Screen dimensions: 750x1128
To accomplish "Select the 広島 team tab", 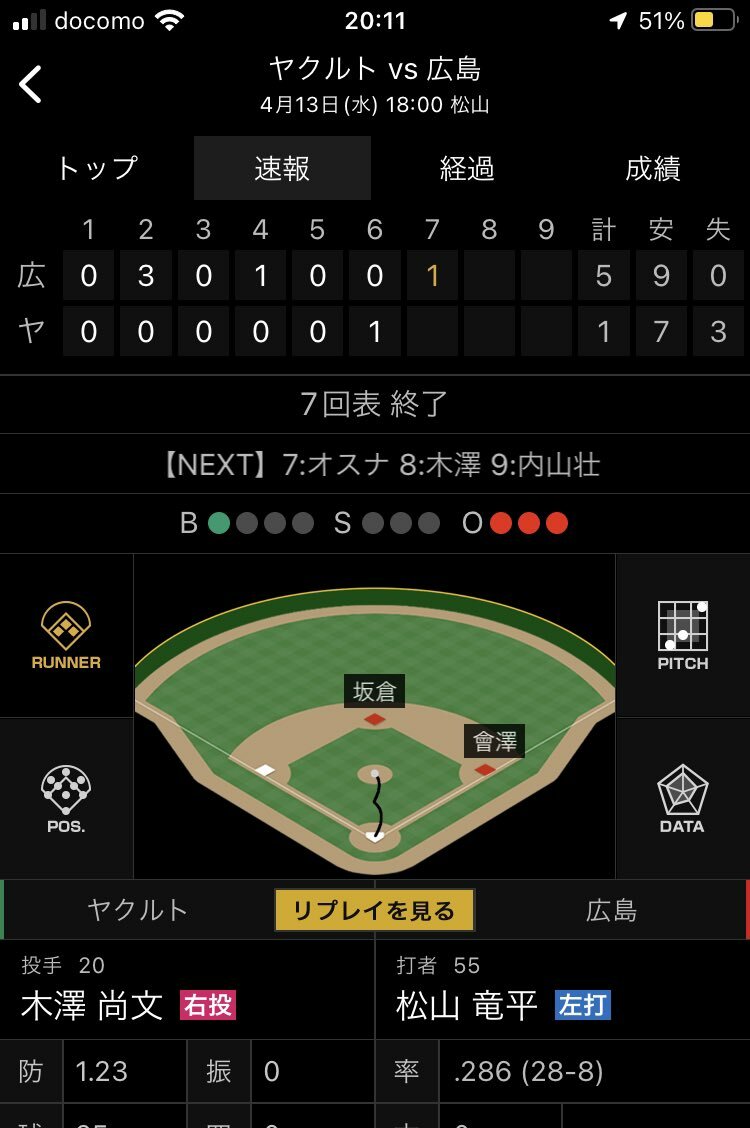I will point(611,910).
